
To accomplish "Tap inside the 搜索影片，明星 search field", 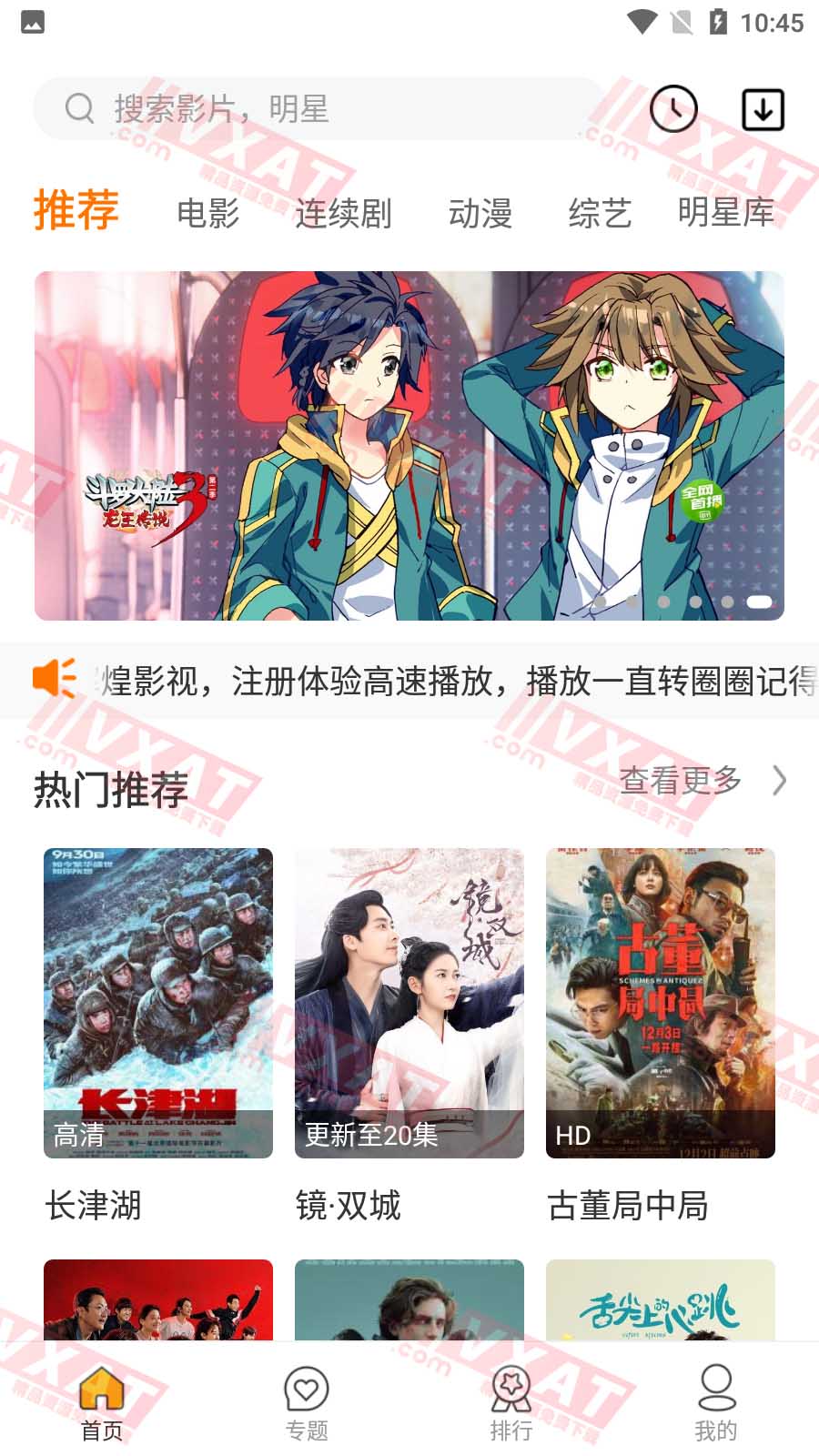I will (x=273, y=107).
